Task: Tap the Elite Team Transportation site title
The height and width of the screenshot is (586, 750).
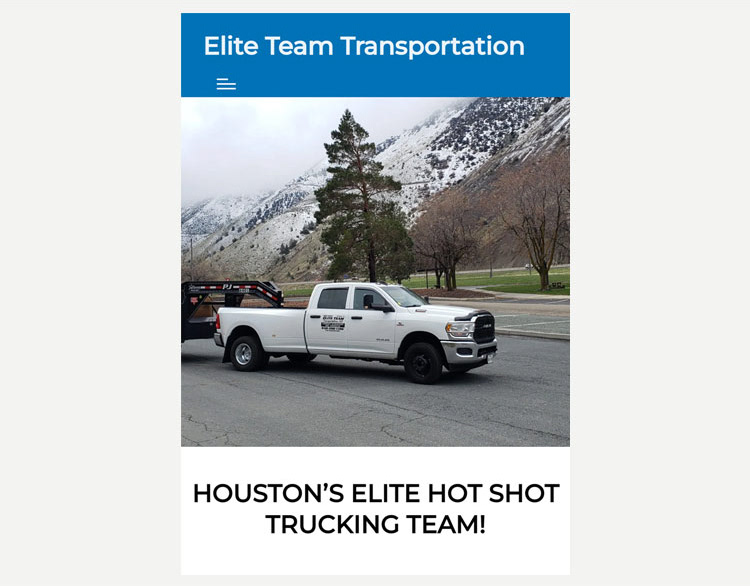Action: 364,46
